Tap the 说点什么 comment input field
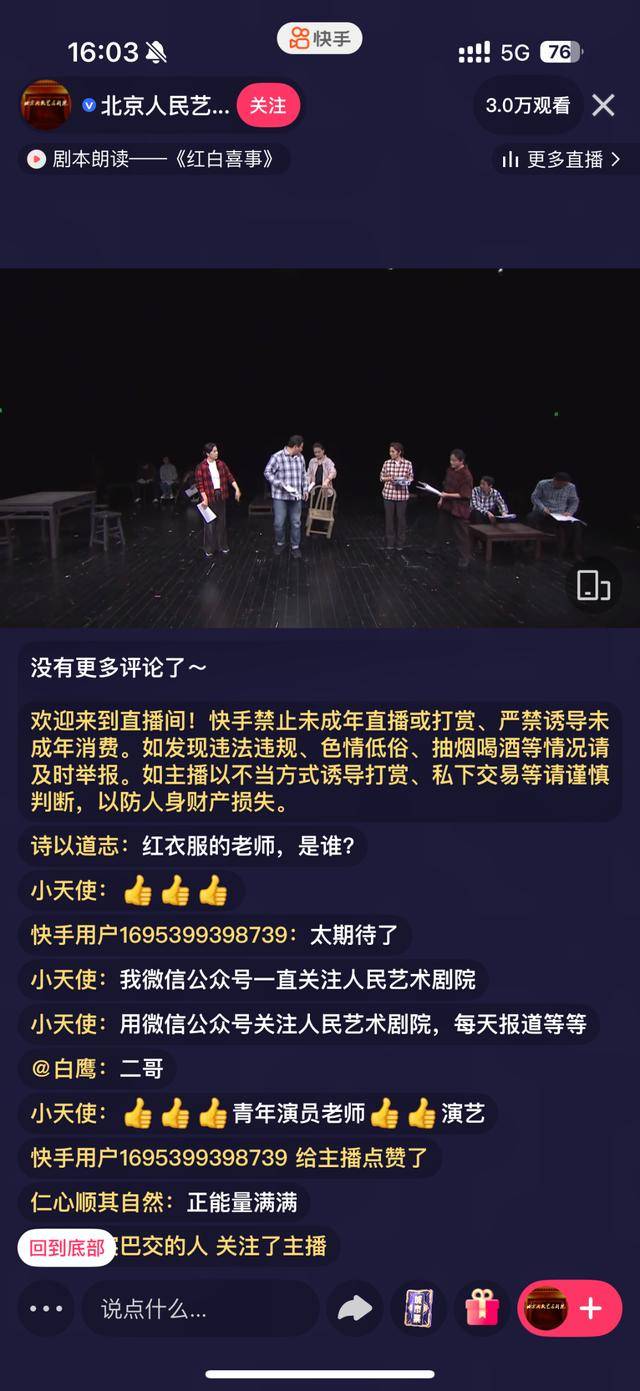This screenshot has height=1391, width=640. tap(200, 1308)
